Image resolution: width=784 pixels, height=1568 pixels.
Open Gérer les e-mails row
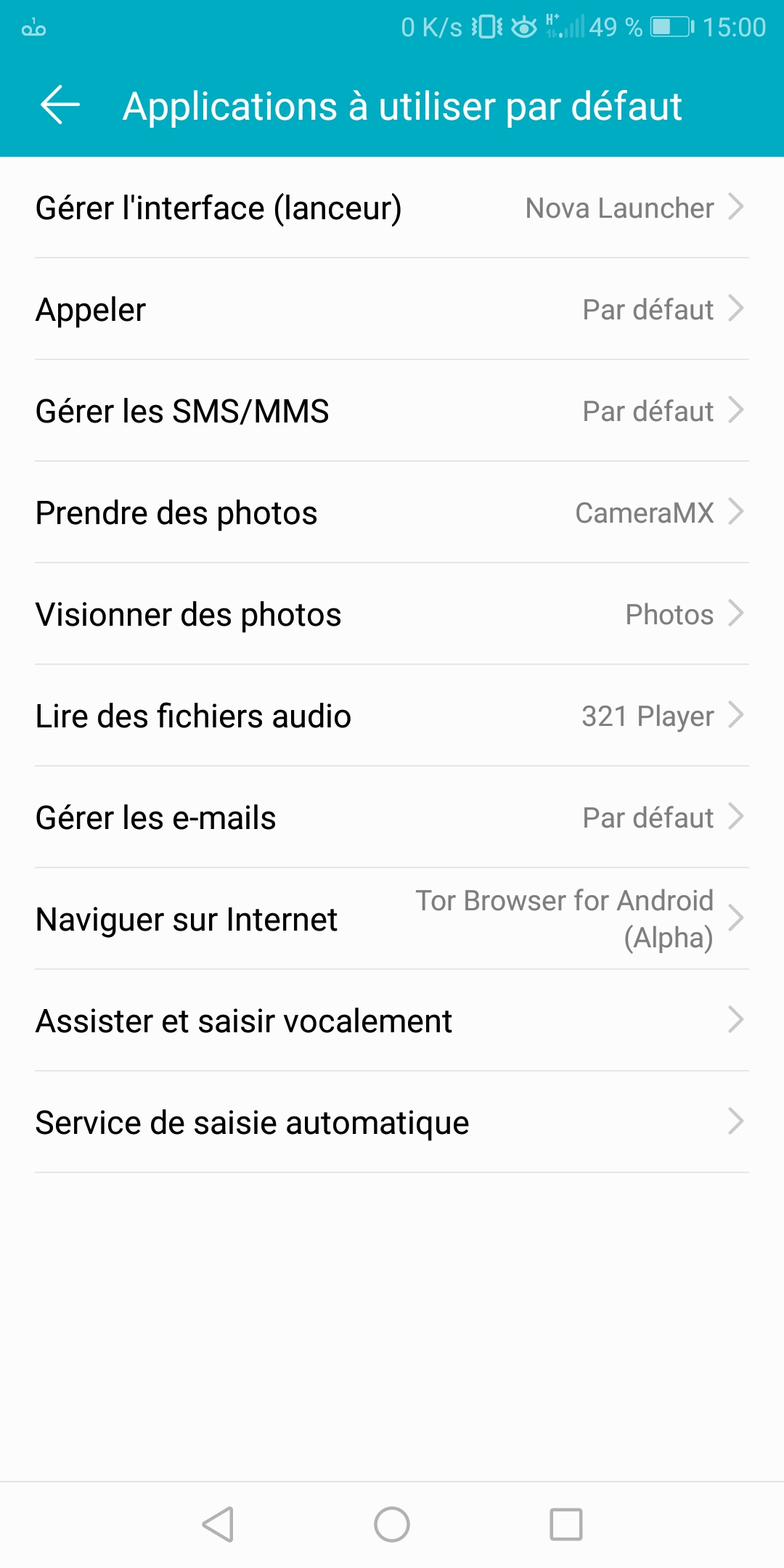click(x=392, y=817)
